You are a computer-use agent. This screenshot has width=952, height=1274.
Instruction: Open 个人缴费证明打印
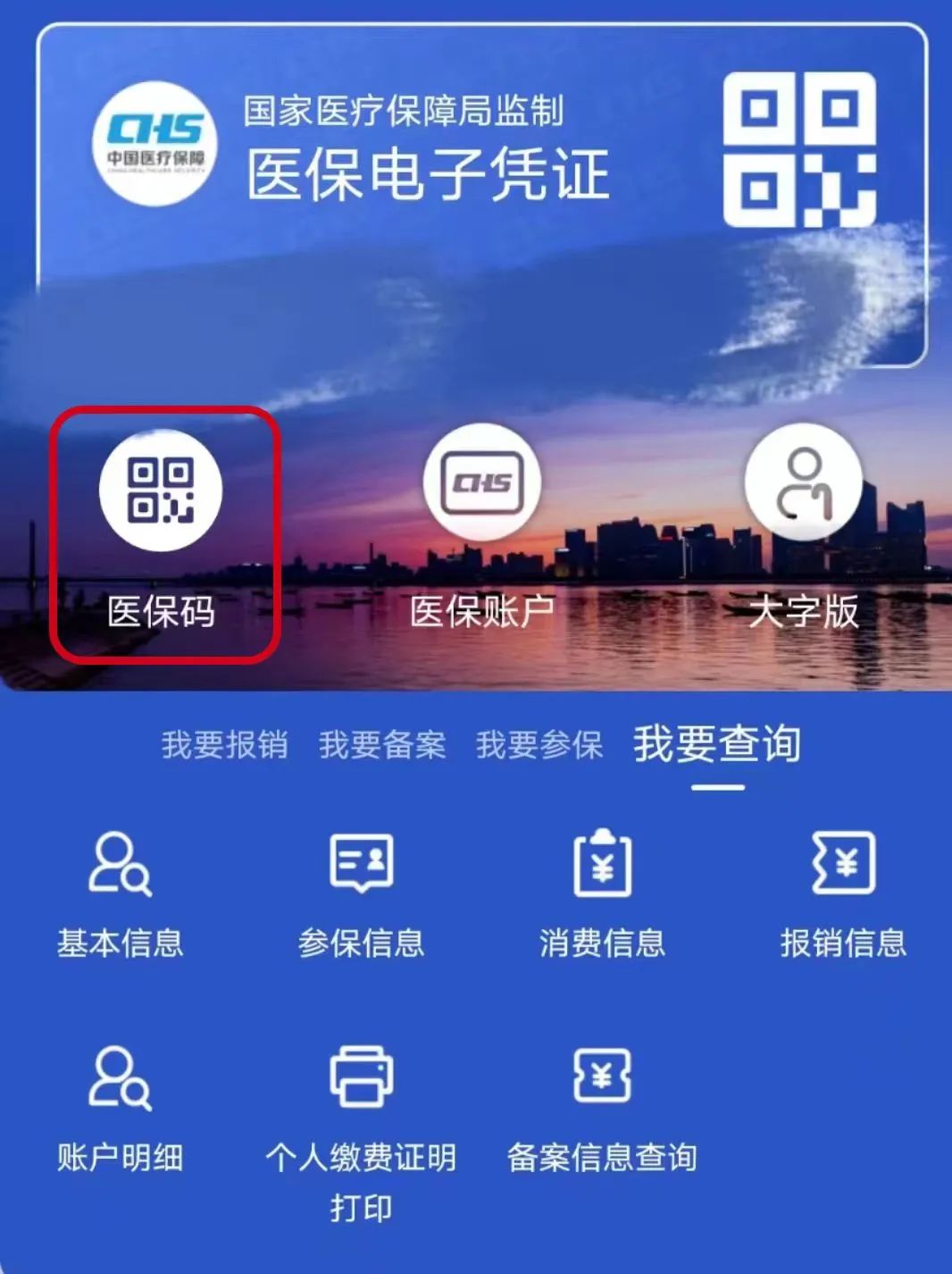pos(361,1130)
